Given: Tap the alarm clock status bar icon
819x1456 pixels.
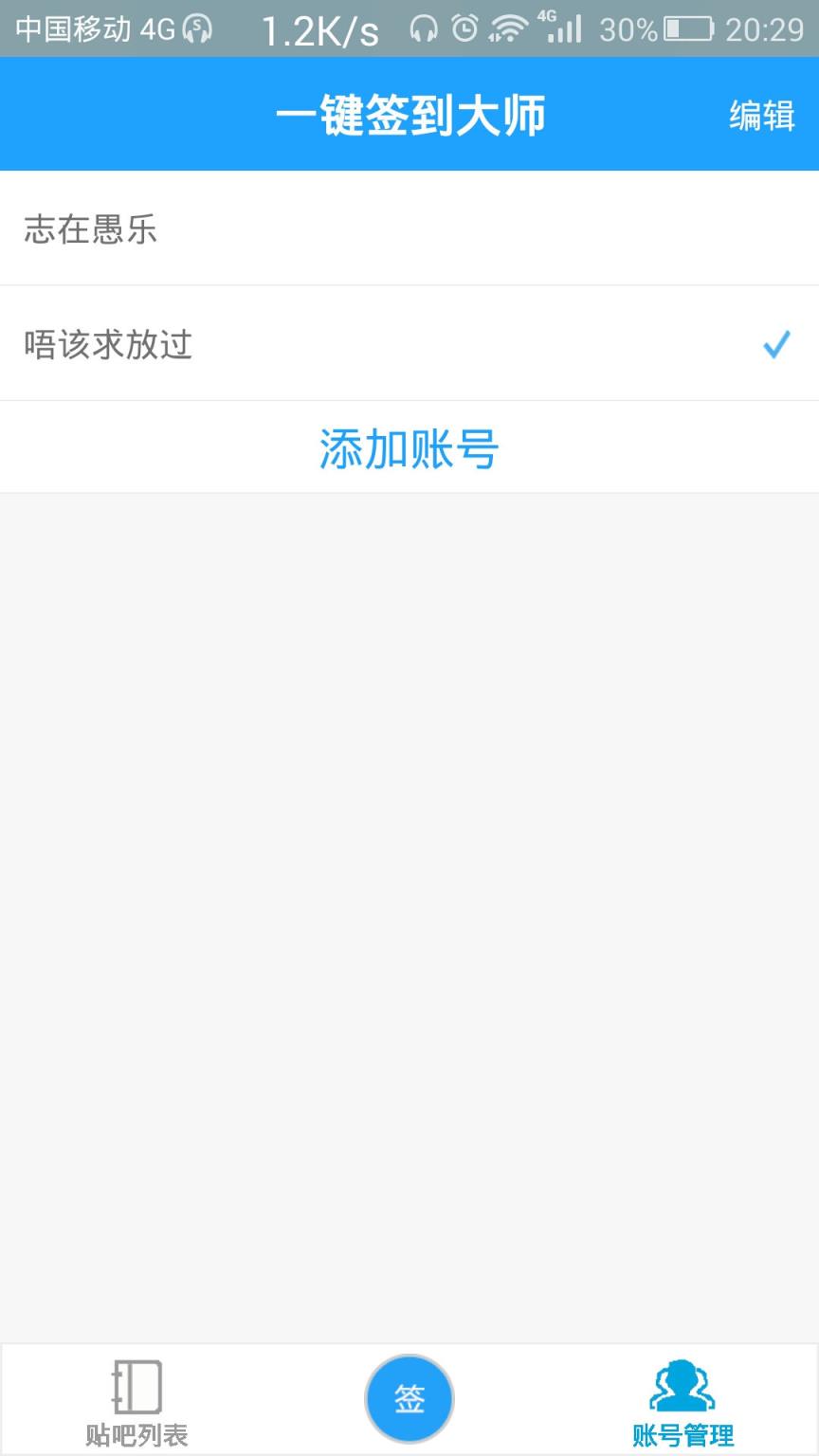Looking at the screenshot, I should 464,28.
